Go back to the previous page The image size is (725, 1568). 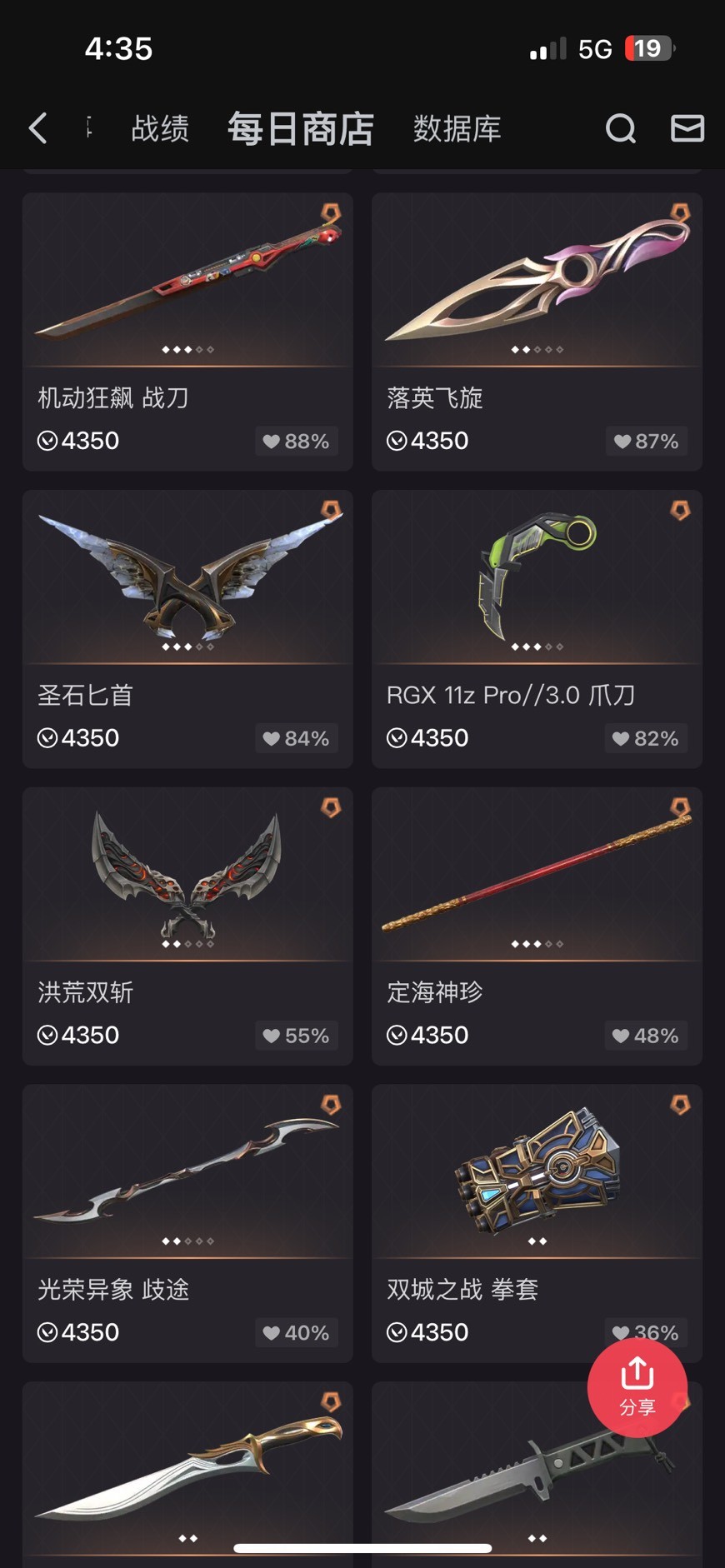click(x=37, y=128)
